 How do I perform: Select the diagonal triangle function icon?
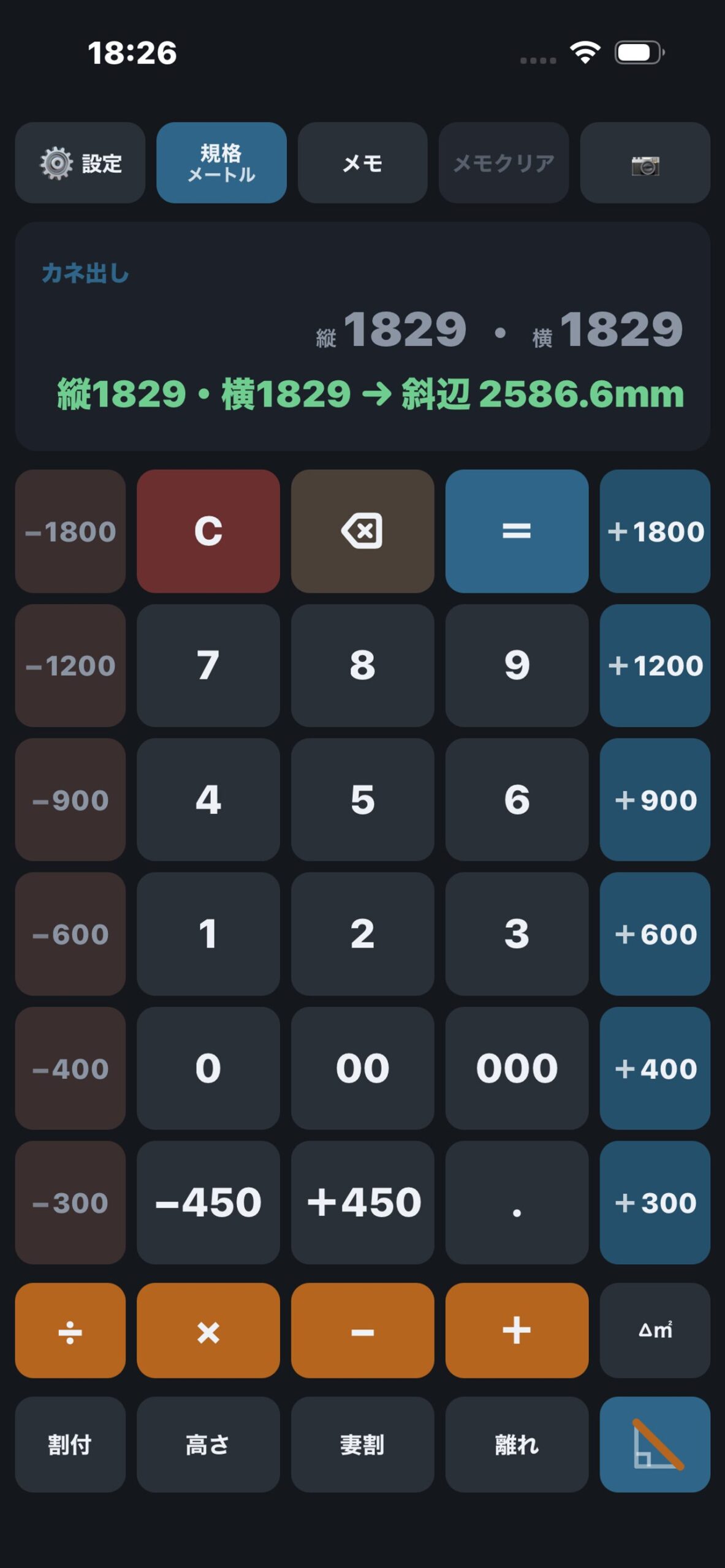655,1444
